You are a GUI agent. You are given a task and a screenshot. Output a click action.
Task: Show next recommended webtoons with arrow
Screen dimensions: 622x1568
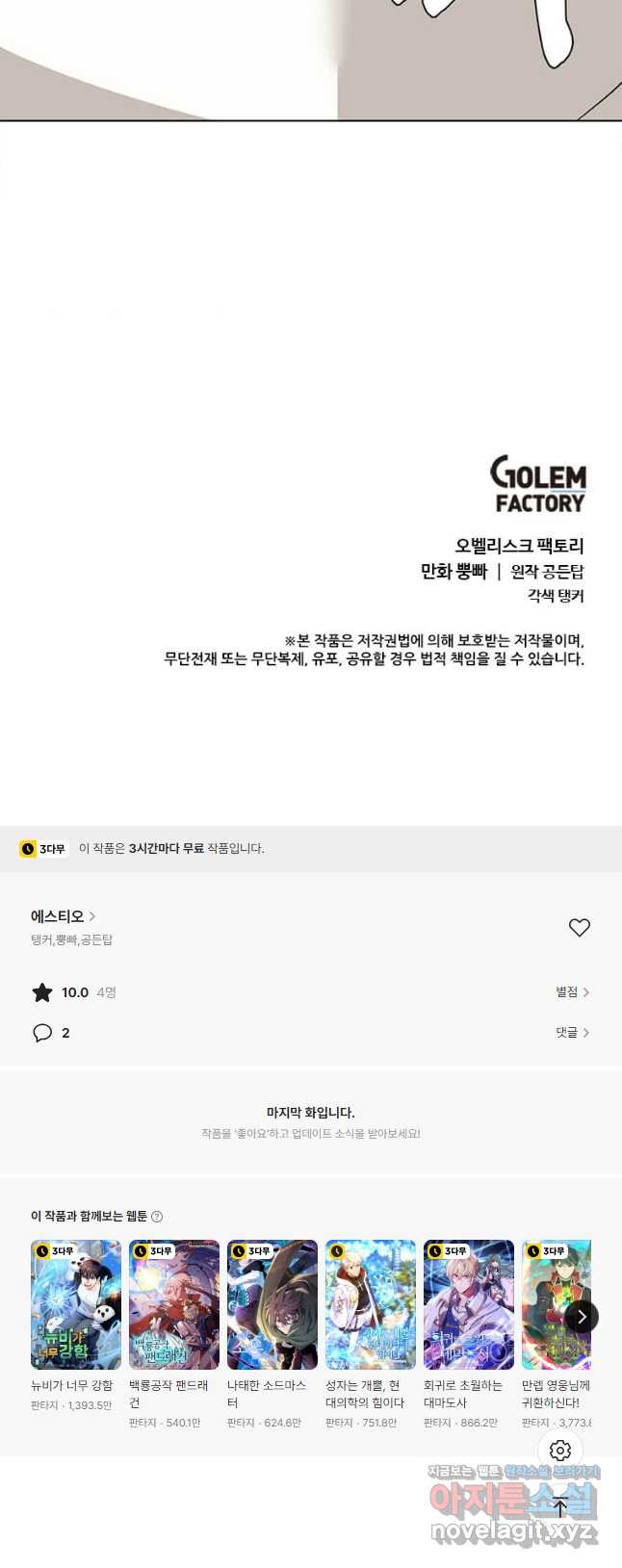(582, 1317)
